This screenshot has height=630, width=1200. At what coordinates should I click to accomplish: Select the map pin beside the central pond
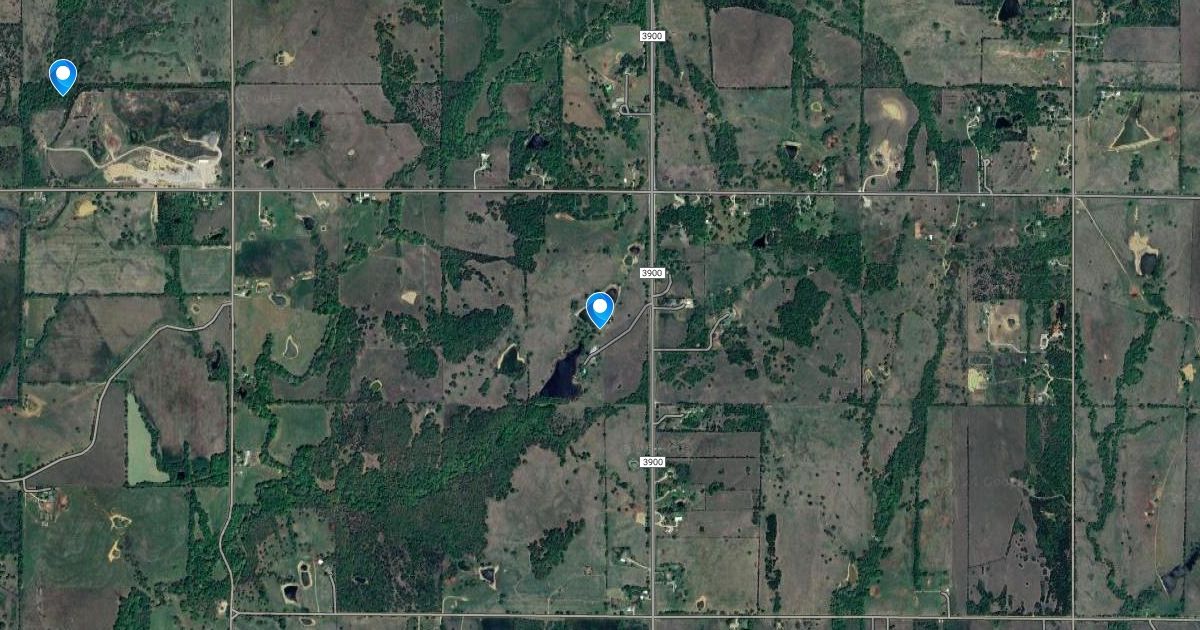pos(600,309)
